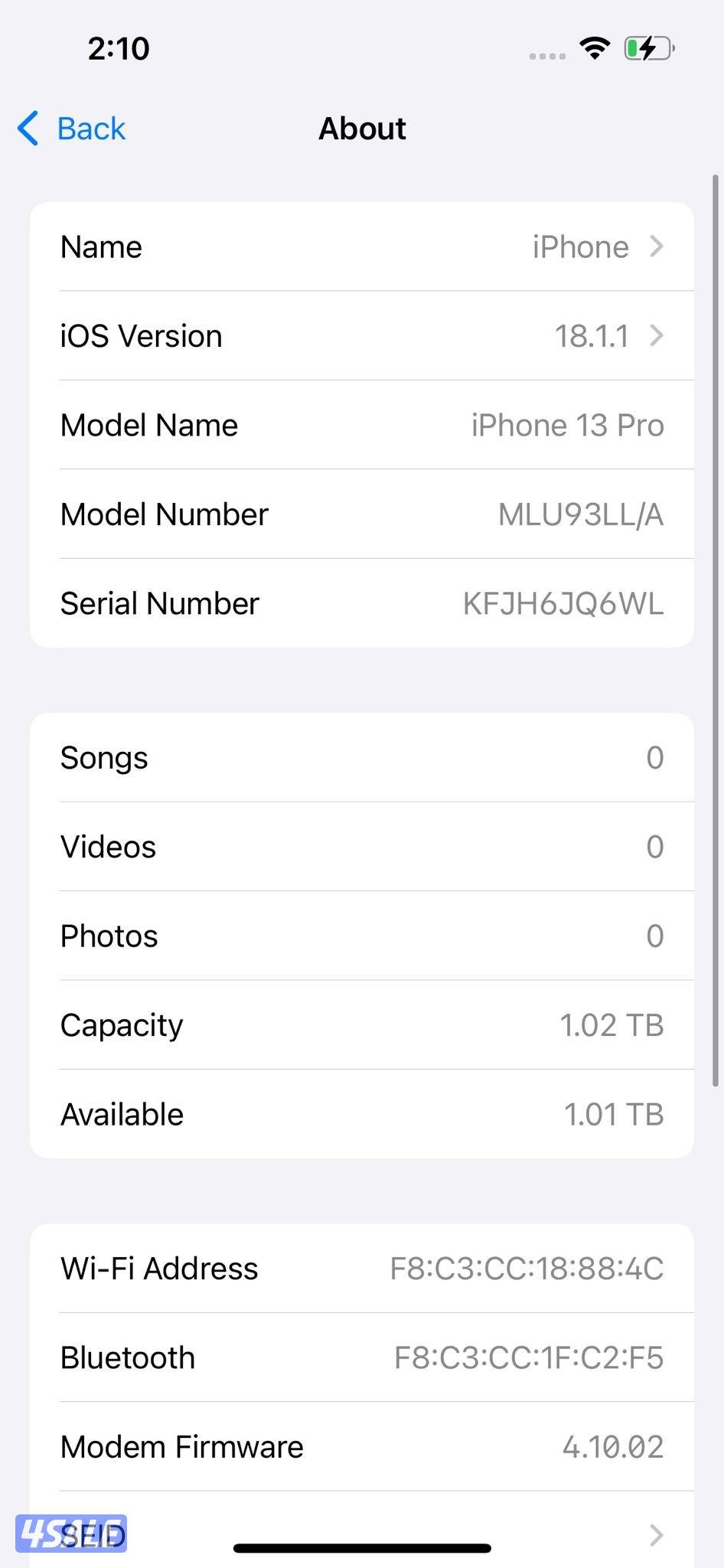Open the Name settings via its chevron

[x=657, y=247]
